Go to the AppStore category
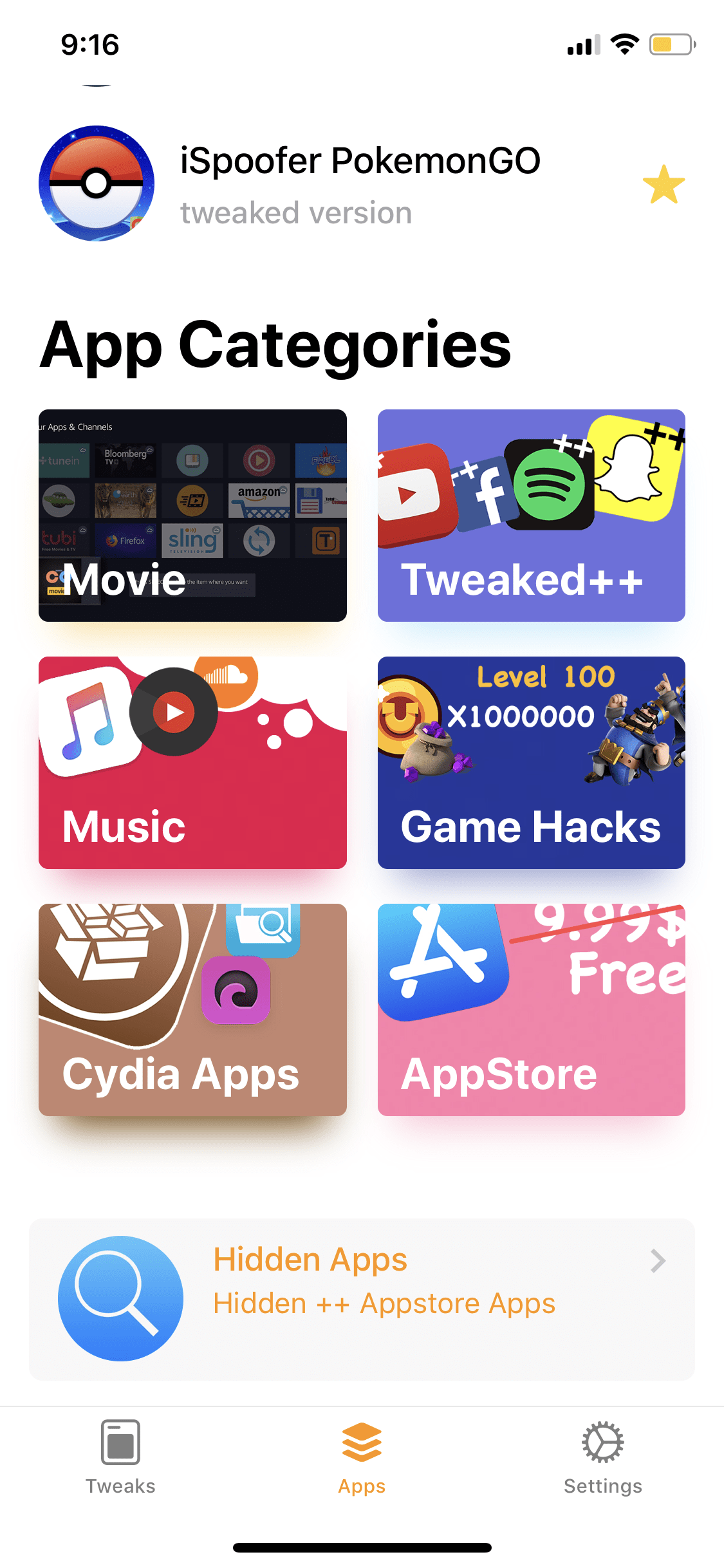Image resolution: width=724 pixels, height=1568 pixels. point(531,1010)
